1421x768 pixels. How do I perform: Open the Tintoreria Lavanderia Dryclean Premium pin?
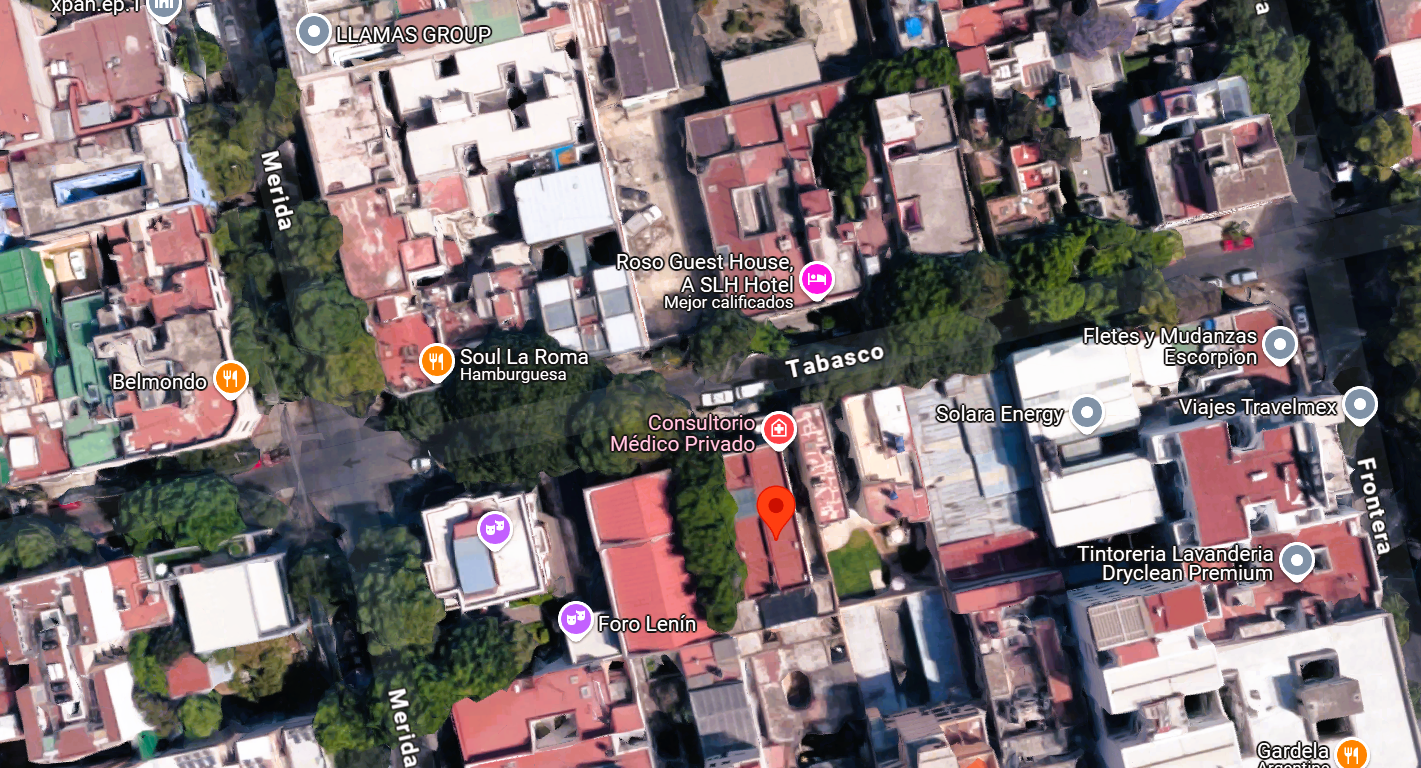[x=1297, y=561]
